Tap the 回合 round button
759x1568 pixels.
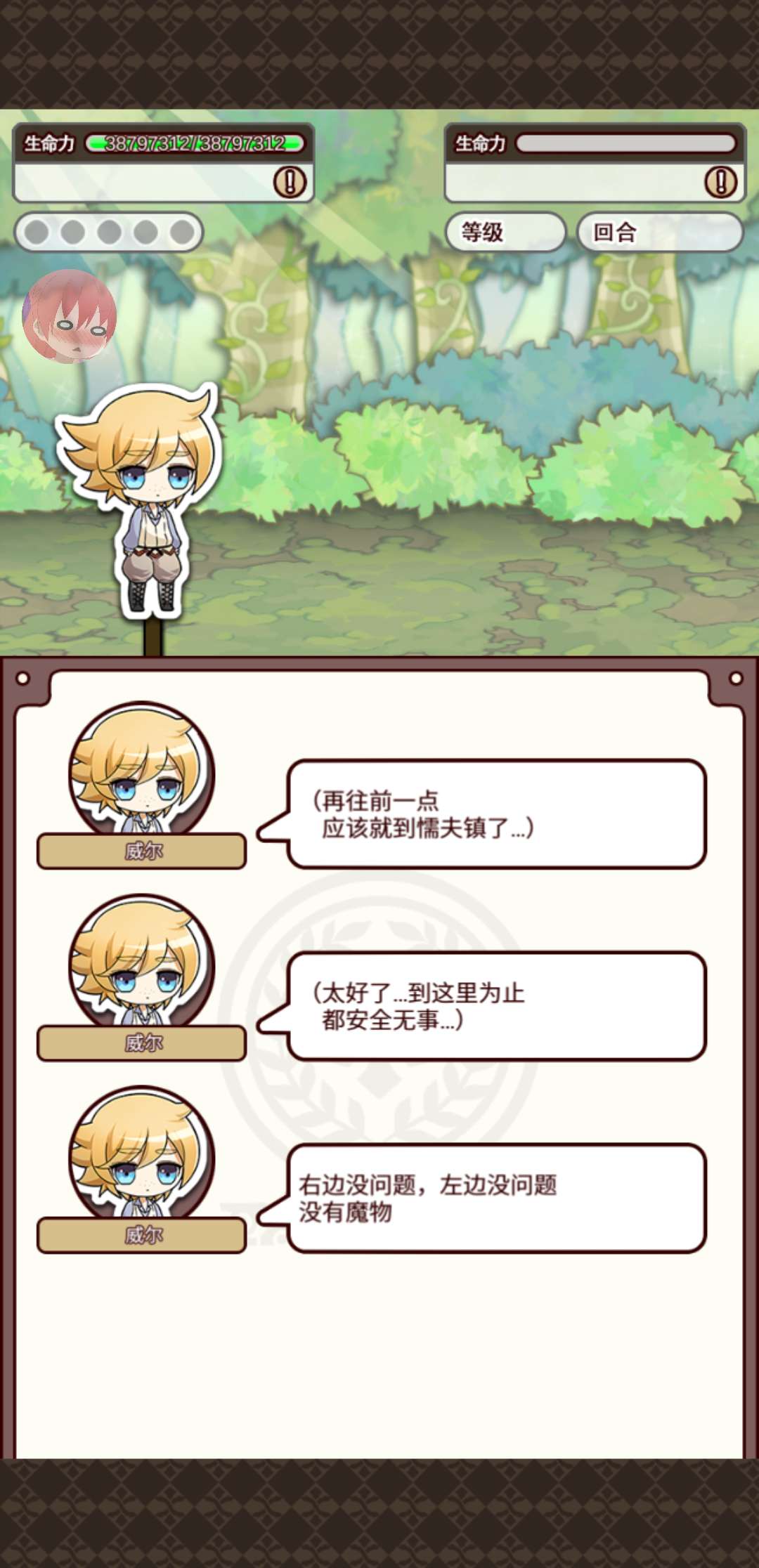659,232
